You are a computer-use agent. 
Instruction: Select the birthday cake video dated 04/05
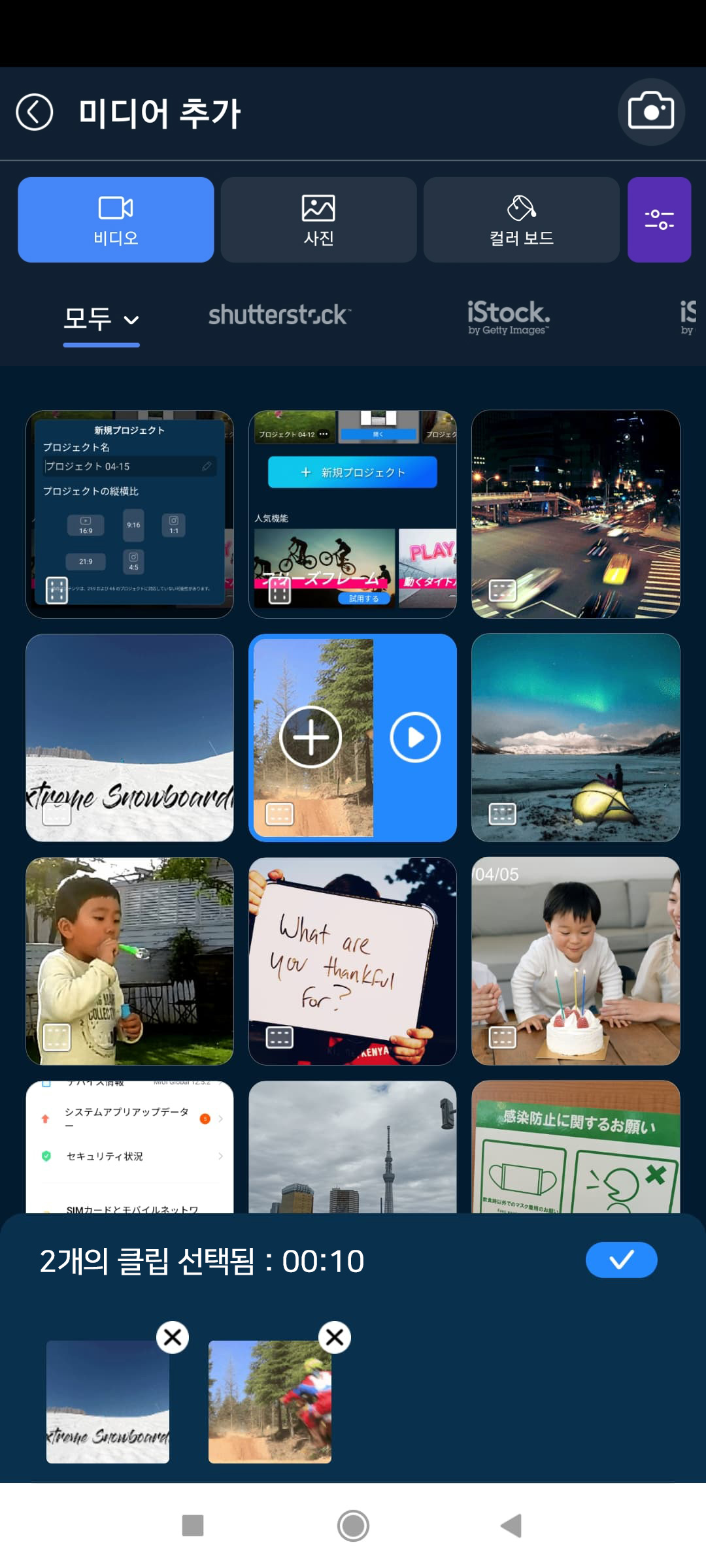tap(575, 960)
